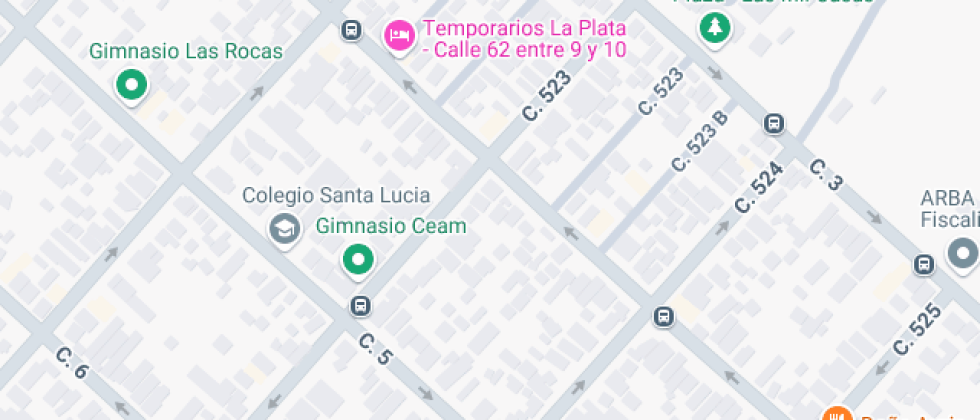Screen dimensions: 980x420
Task: Tap the bus stop below Gimnasio Ceam
Action: tap(359, 306)
